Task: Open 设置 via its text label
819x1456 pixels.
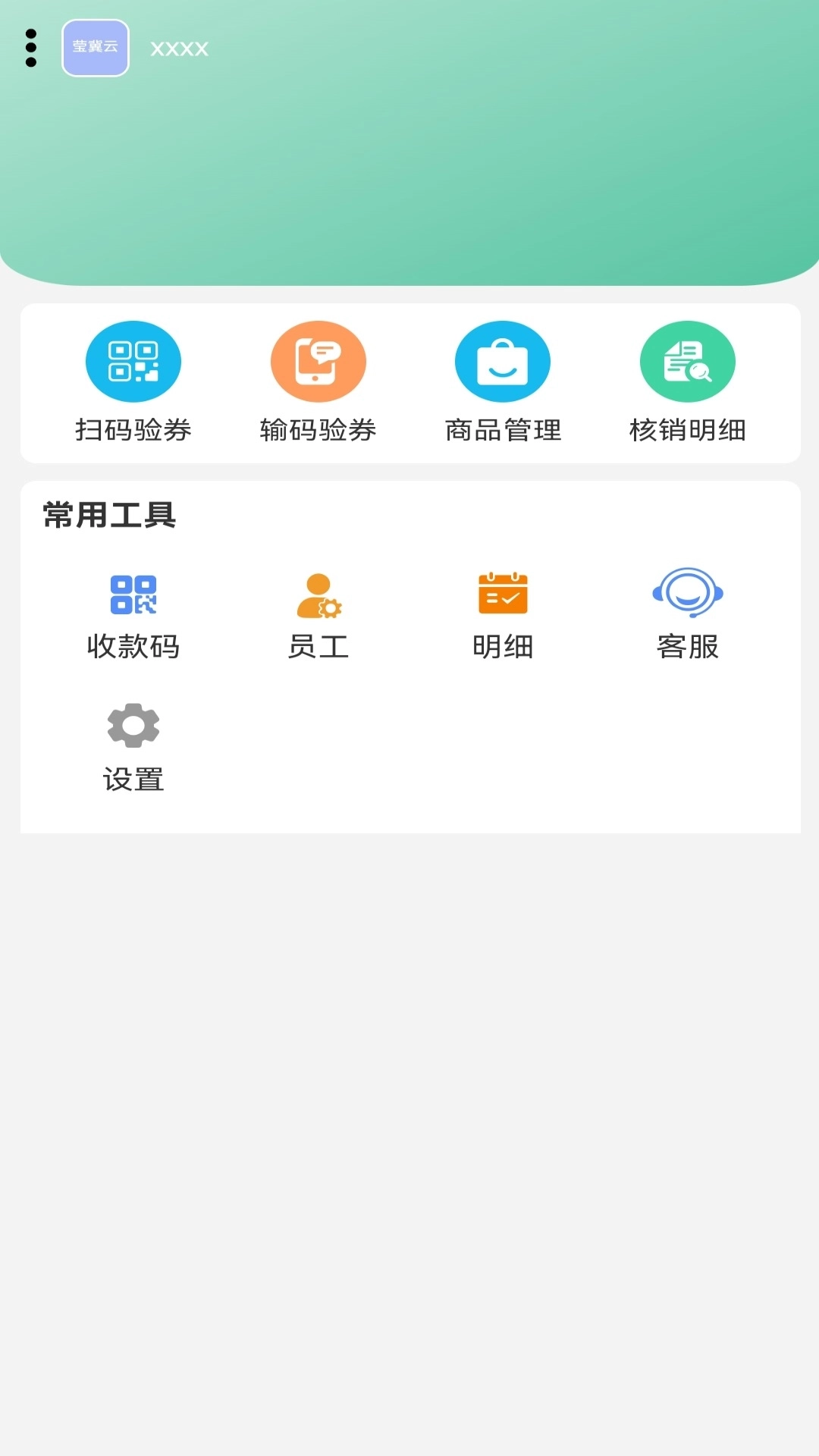Action: click(133, 778)
